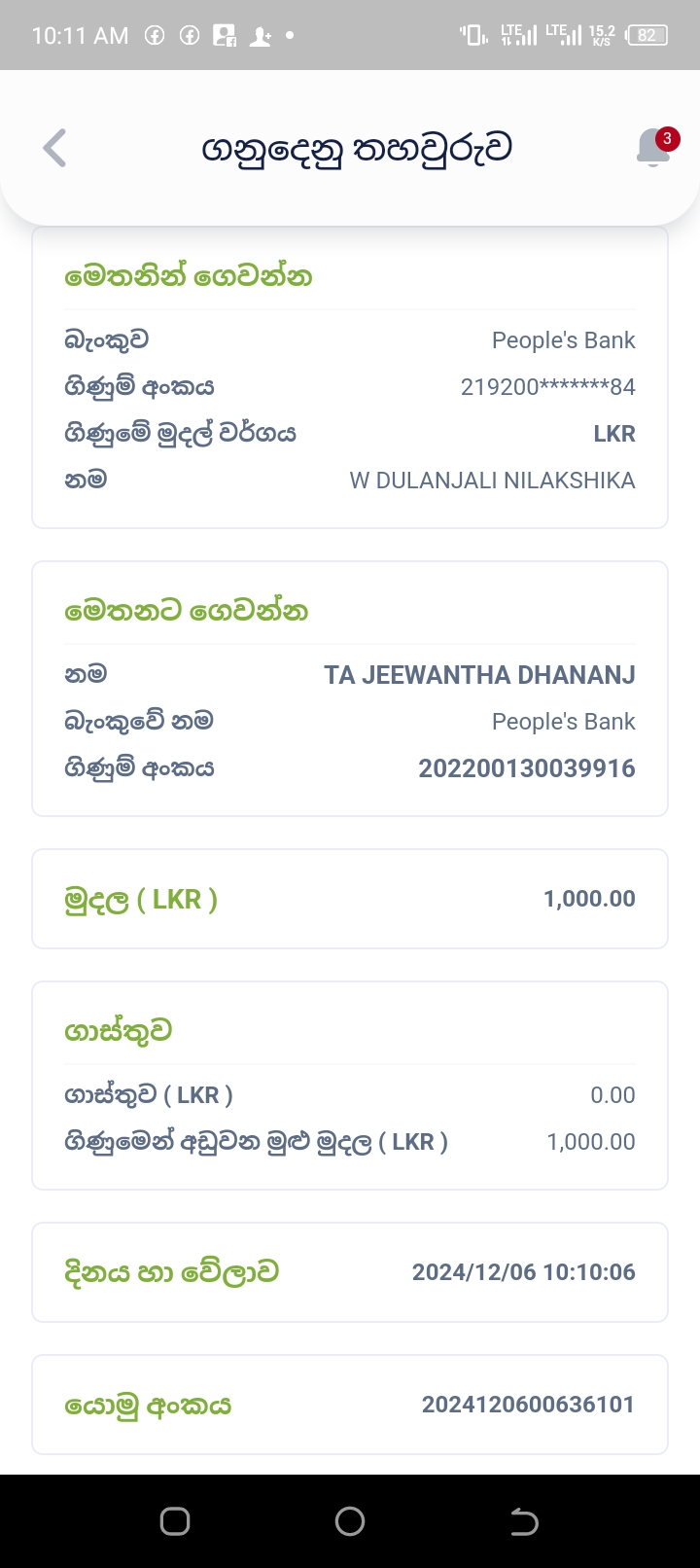Tap the system home button
The height and width of the screenshot is (1568, 700).
[x=350, y=1521]
